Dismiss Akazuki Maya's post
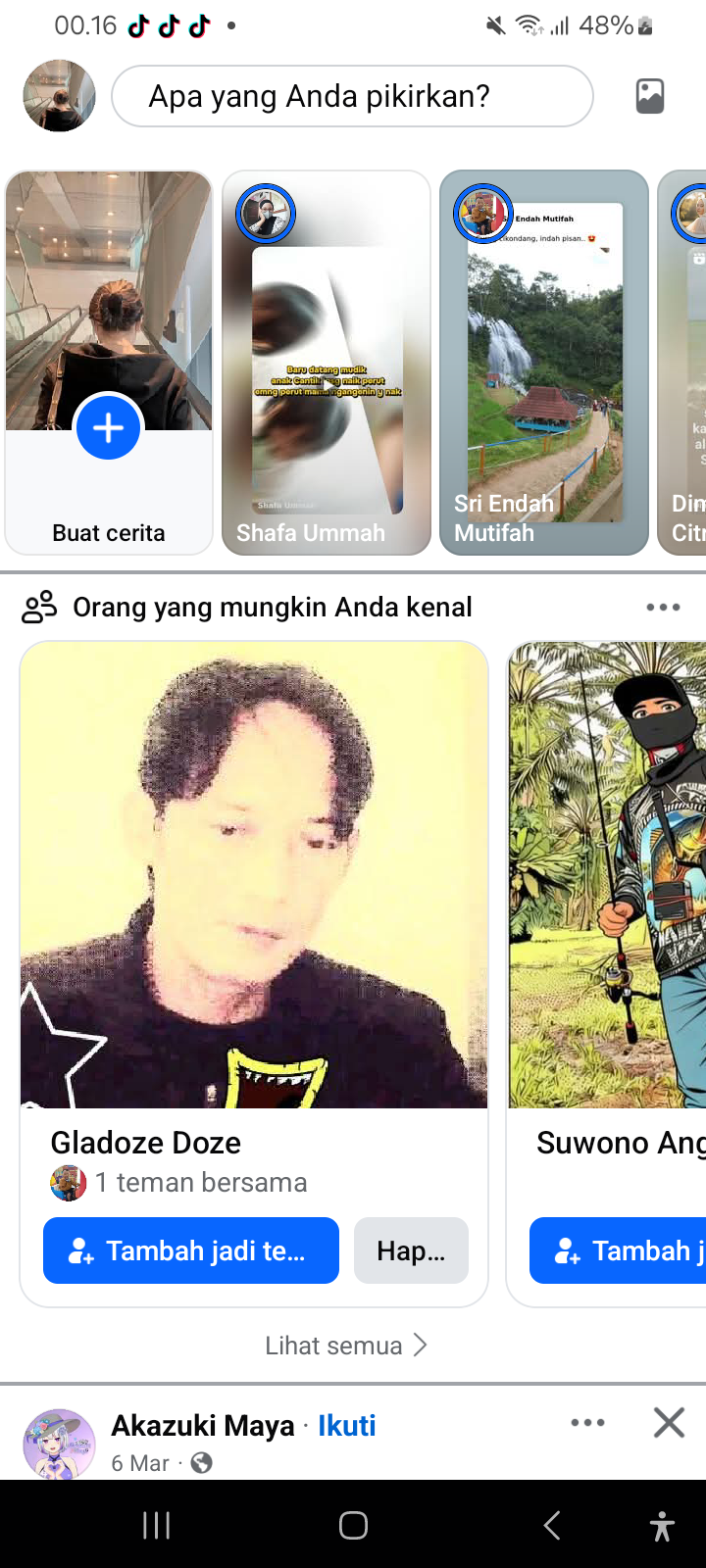 pyautogui.click(x=669, y=1423)
